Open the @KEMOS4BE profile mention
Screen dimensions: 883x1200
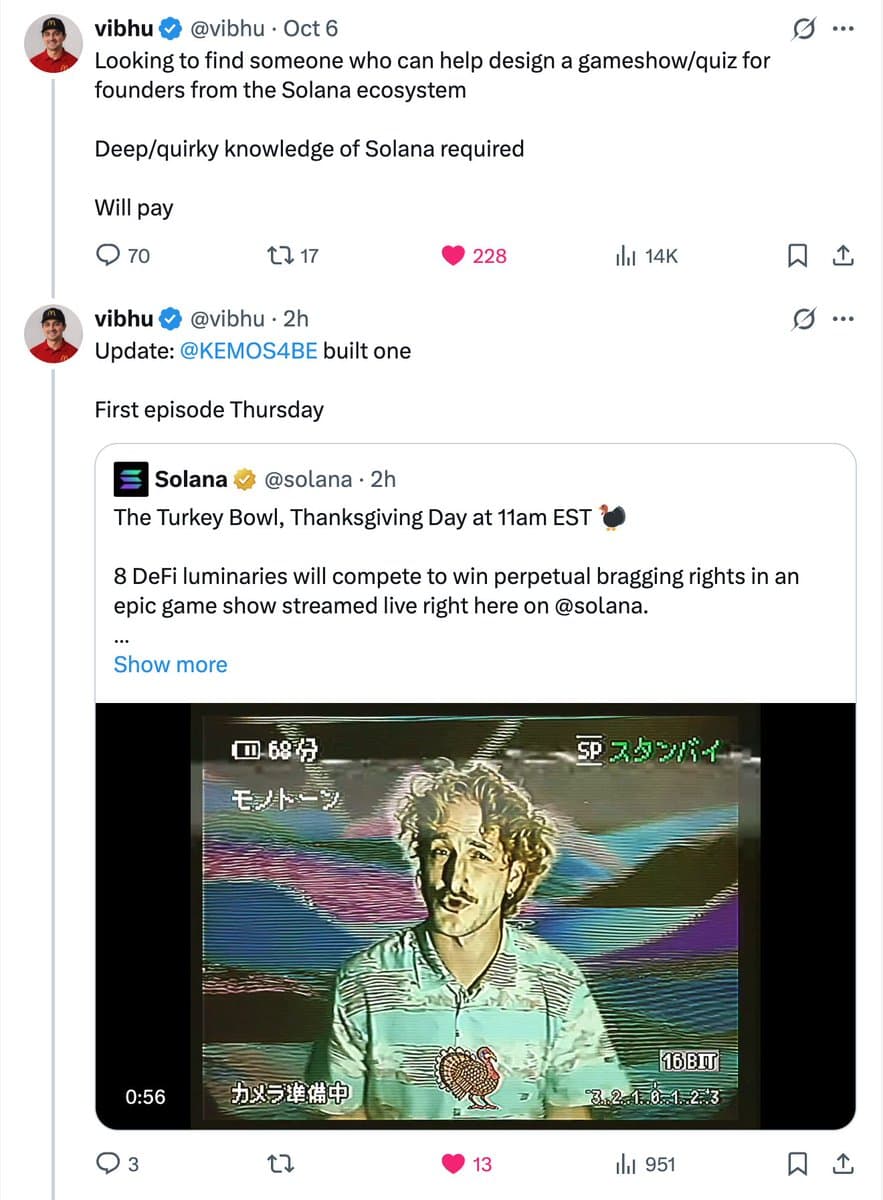point(248,351)
